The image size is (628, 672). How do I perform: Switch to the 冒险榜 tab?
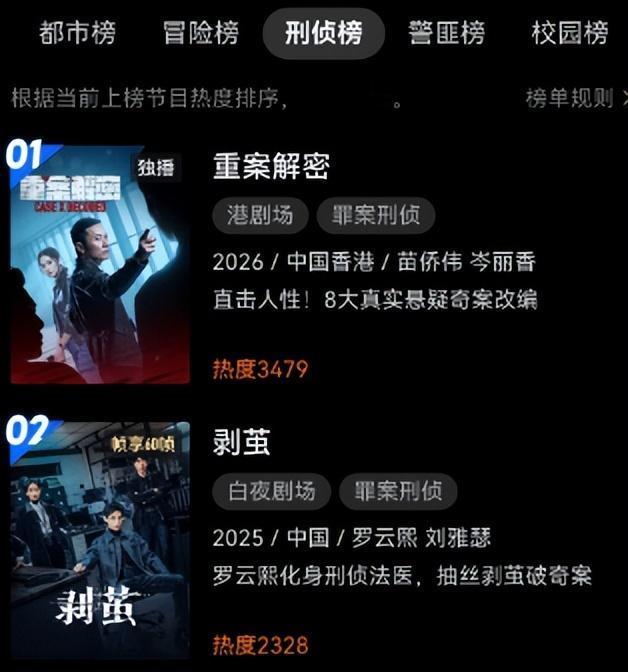tap(201, 33)
